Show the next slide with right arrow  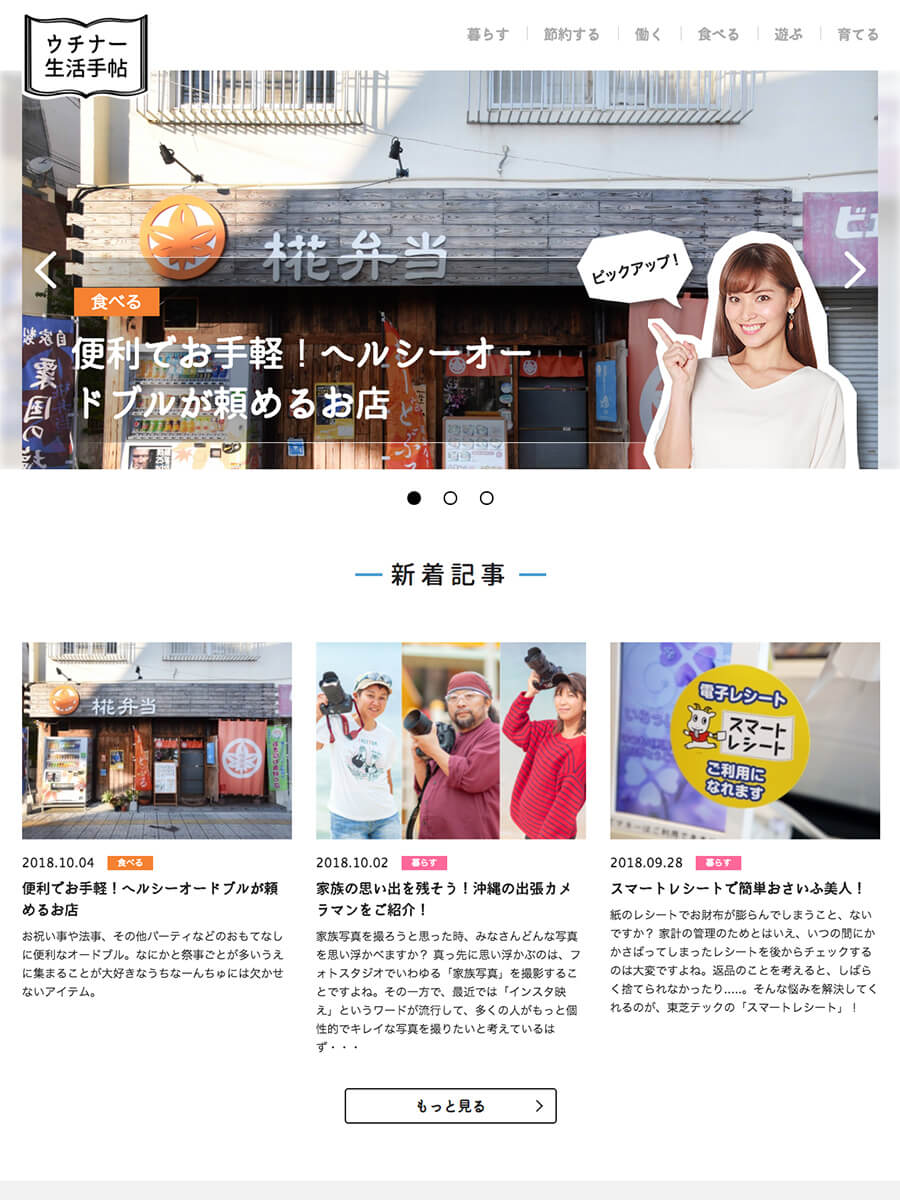(854, 270)
